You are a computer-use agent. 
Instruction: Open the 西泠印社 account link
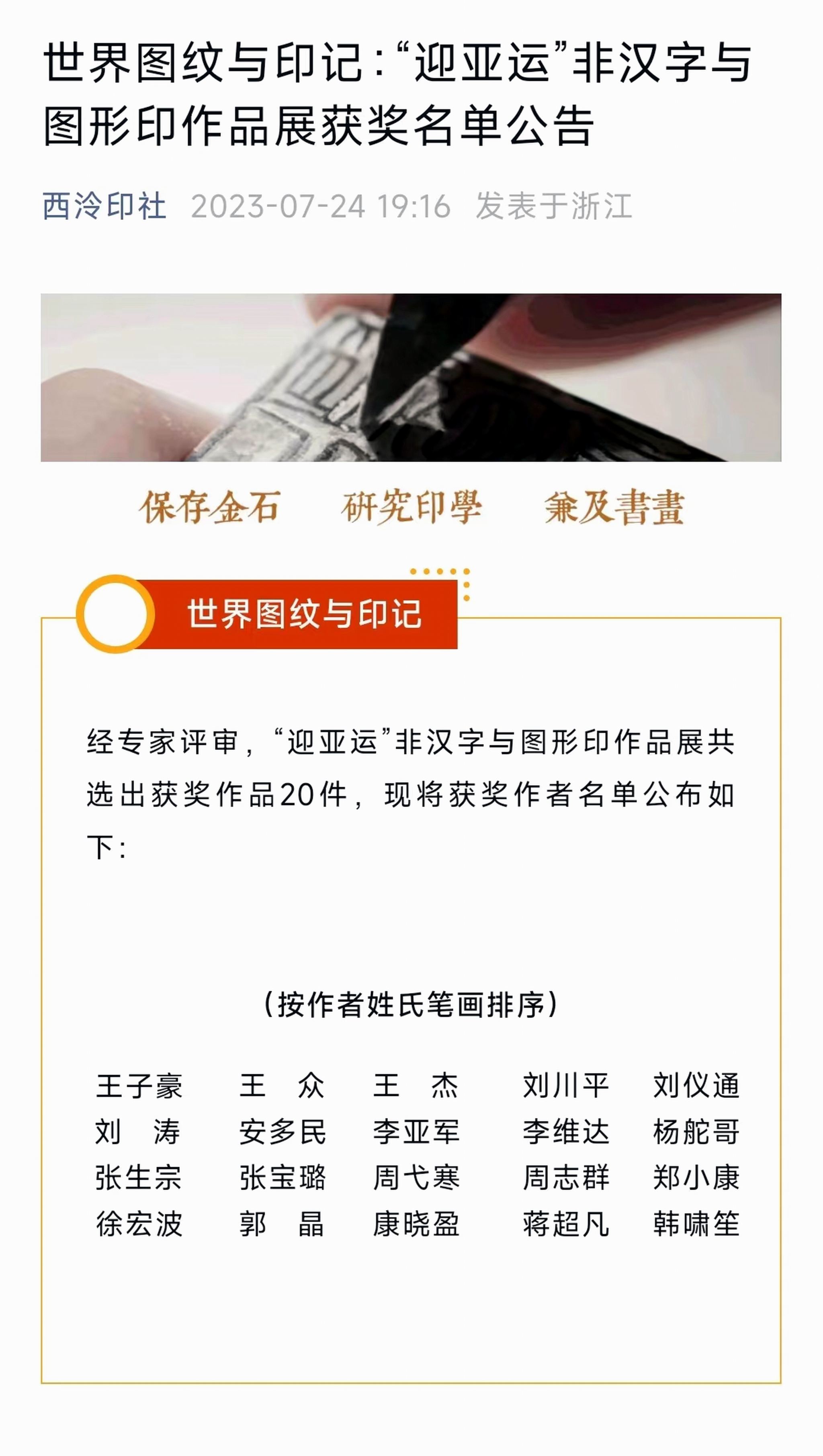tap(104, 206)
